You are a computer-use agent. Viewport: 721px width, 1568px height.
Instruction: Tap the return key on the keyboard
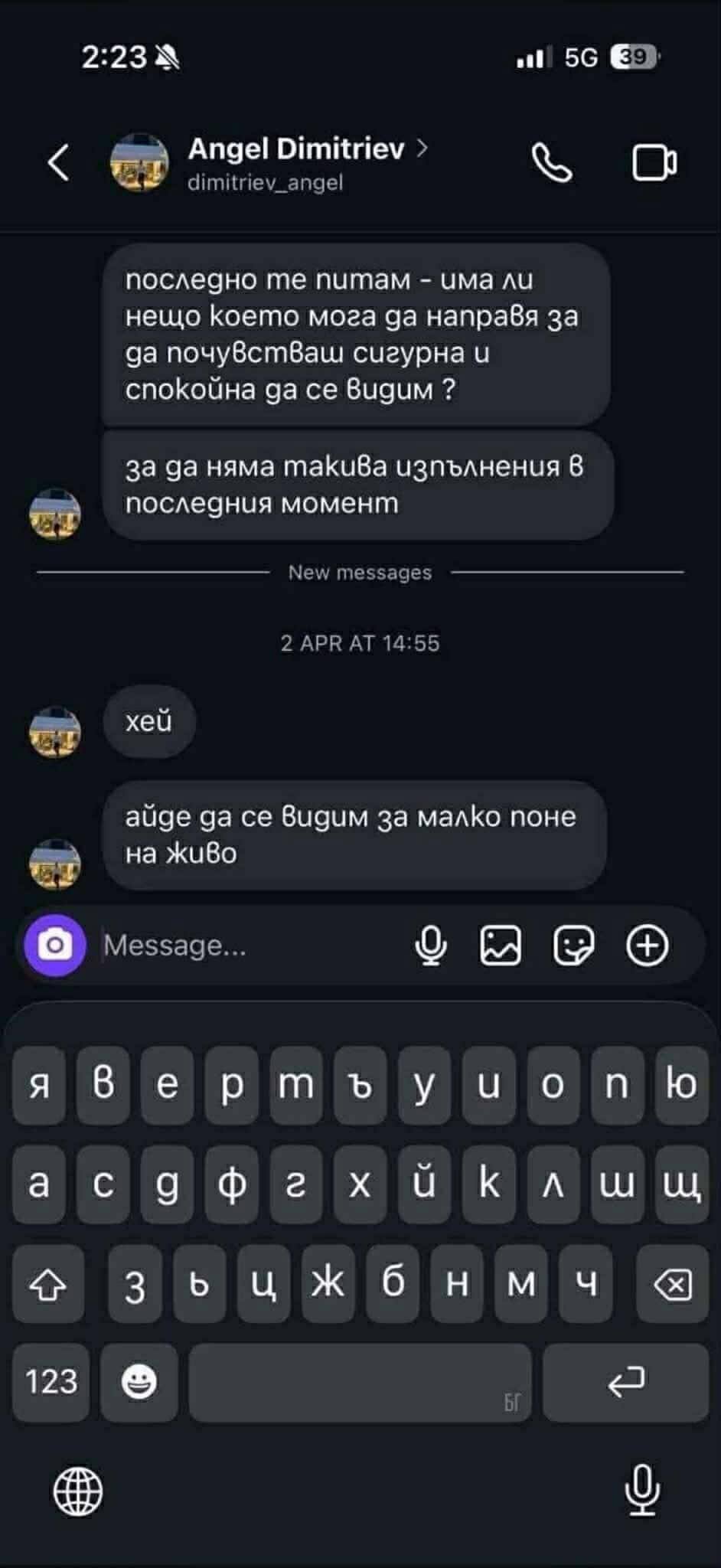point(625,1383)
